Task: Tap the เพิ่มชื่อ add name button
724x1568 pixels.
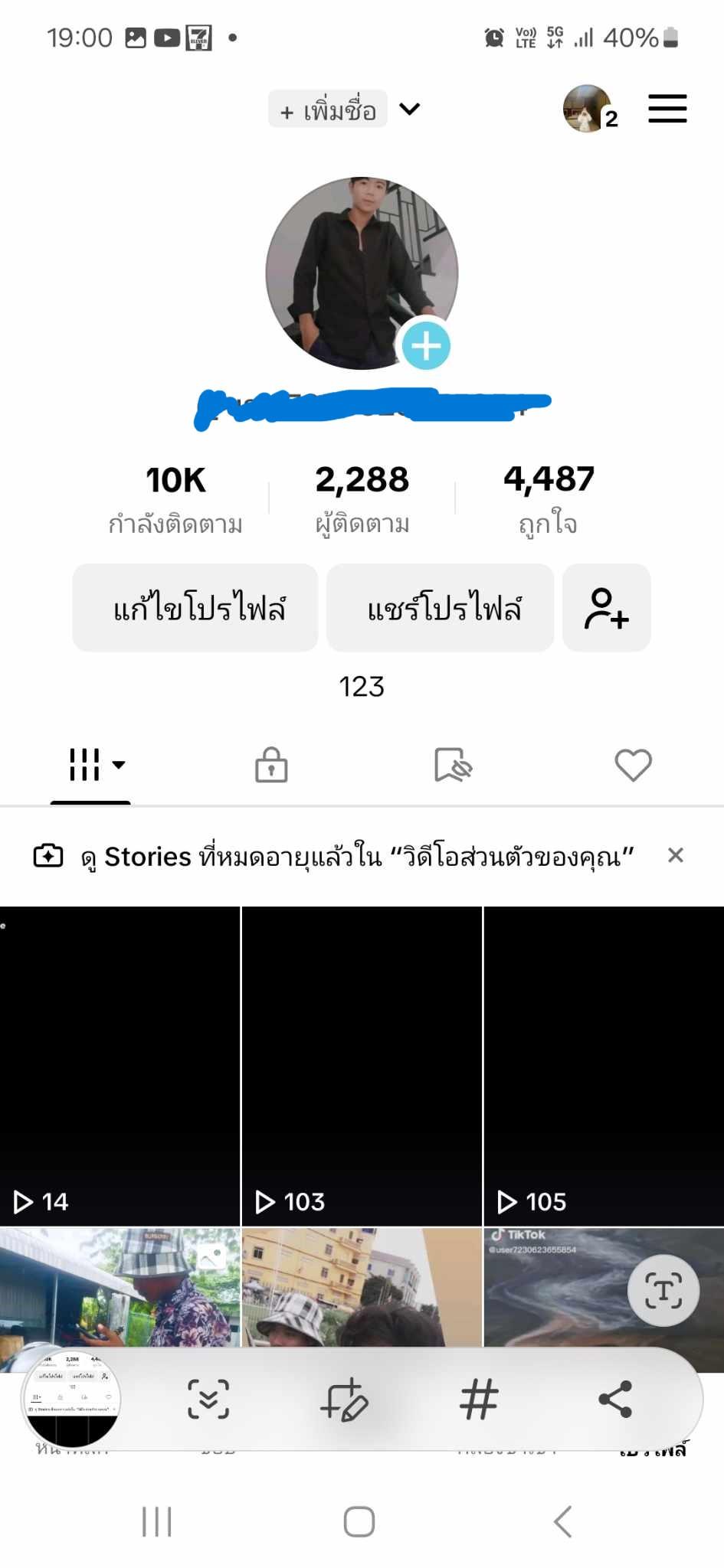Action: [x=327, y=109]
